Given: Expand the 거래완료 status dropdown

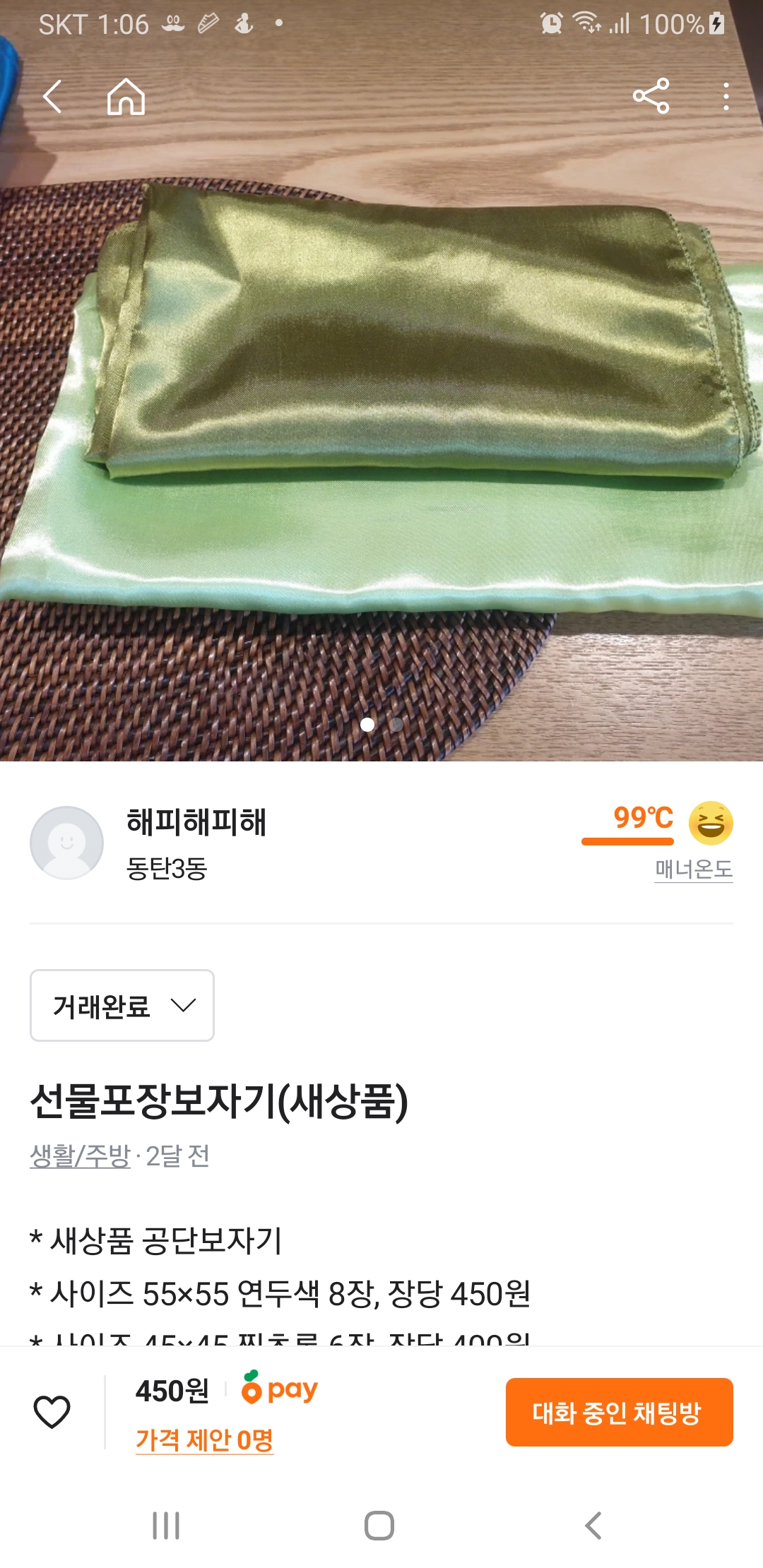Looking at the screenshot, I should pos(122,1005).
